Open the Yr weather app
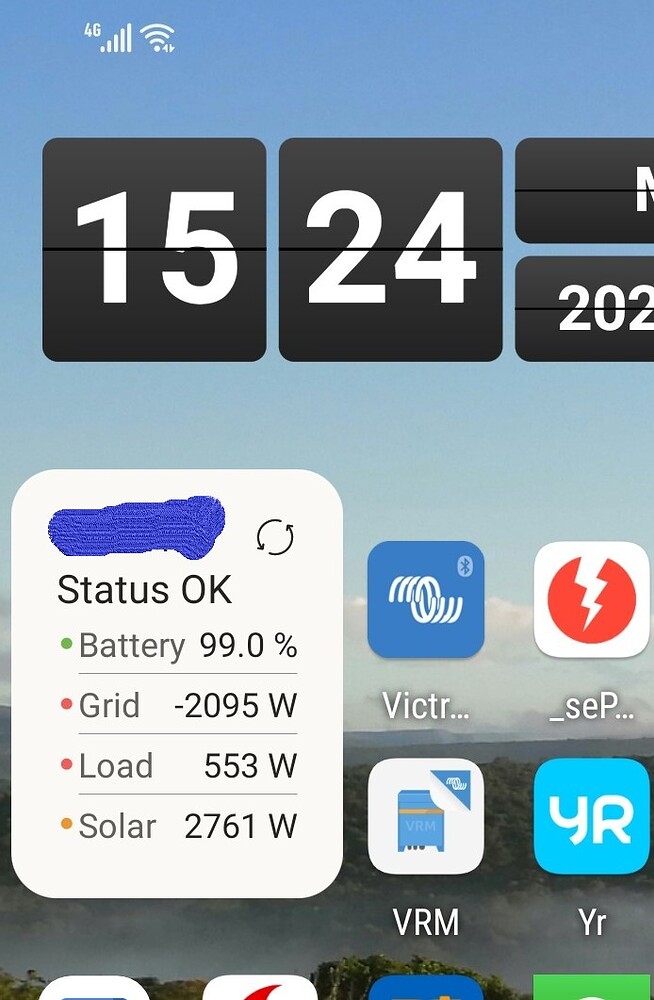This screenshot has width=654, height=1000. (x=591, y=816)
